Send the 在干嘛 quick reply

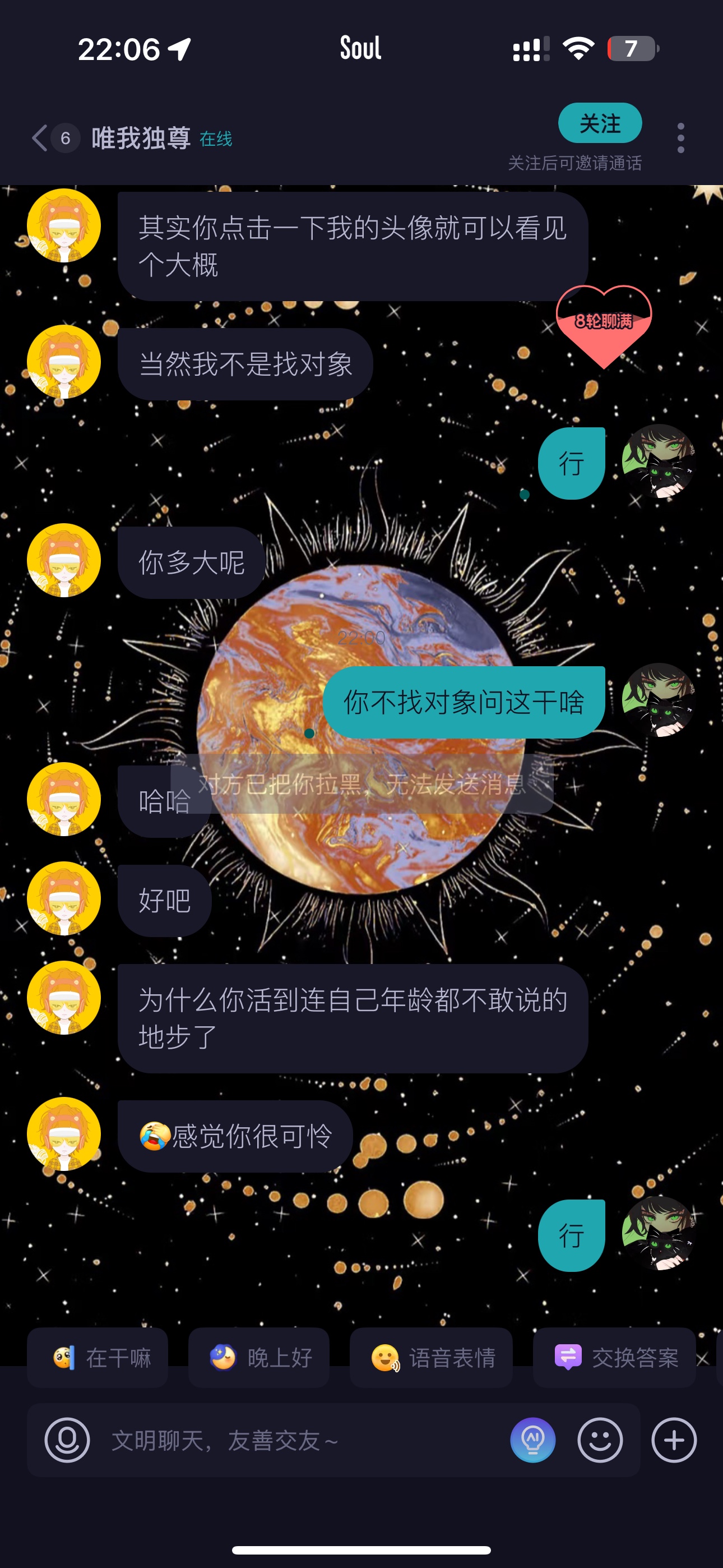pyautogui.click(x=98, y=1357)
